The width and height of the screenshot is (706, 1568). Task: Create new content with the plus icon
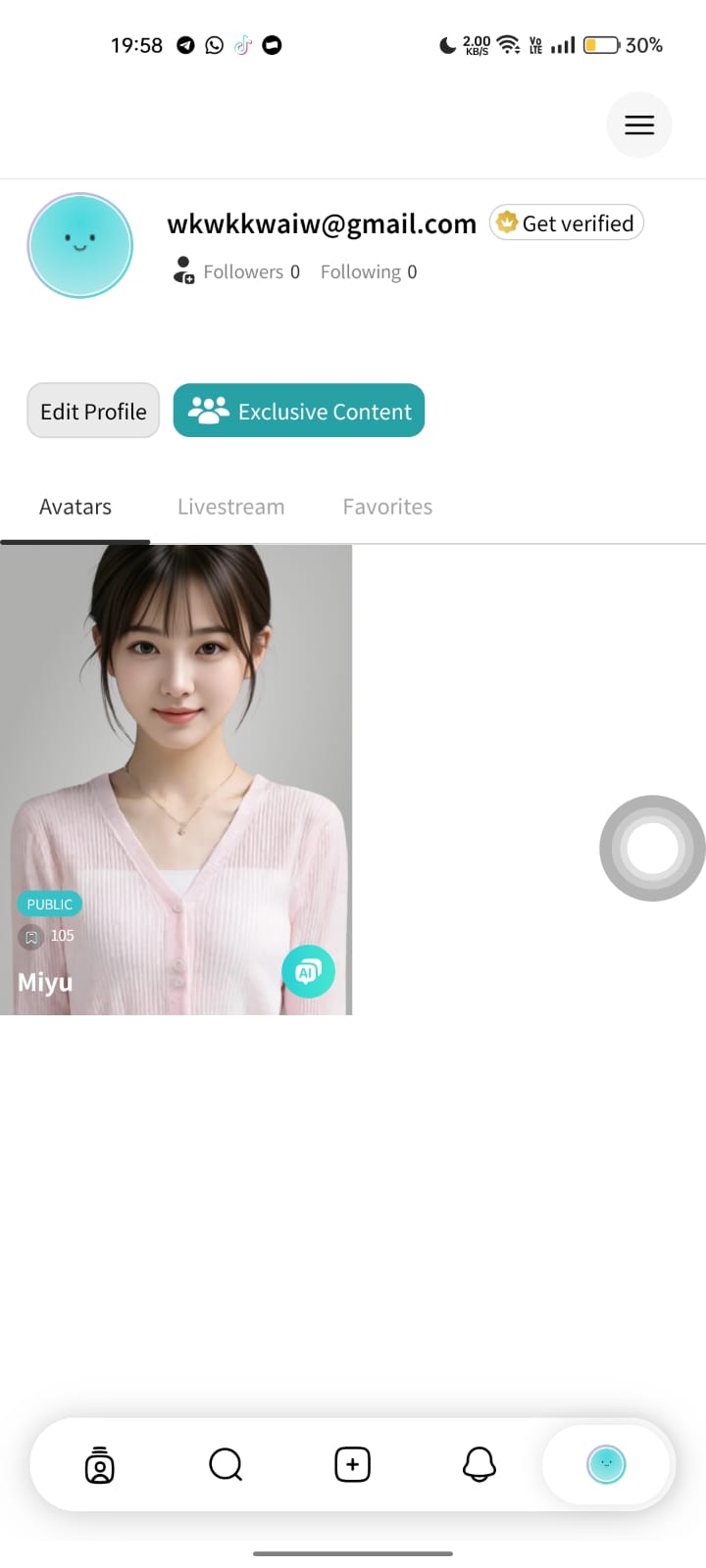[x=352, y=1465]
